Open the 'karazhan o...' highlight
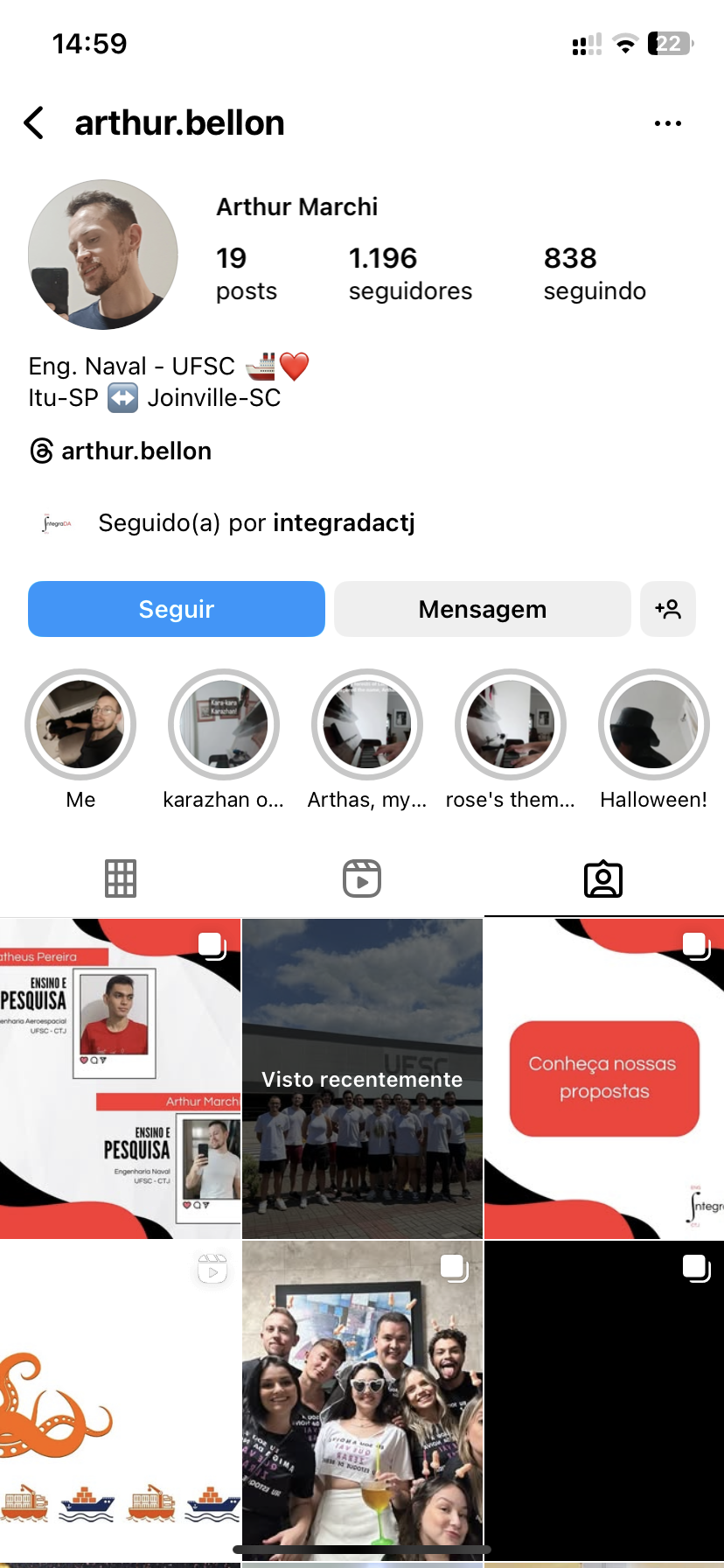Screen dimensions: 724x1568 point(224,724)
